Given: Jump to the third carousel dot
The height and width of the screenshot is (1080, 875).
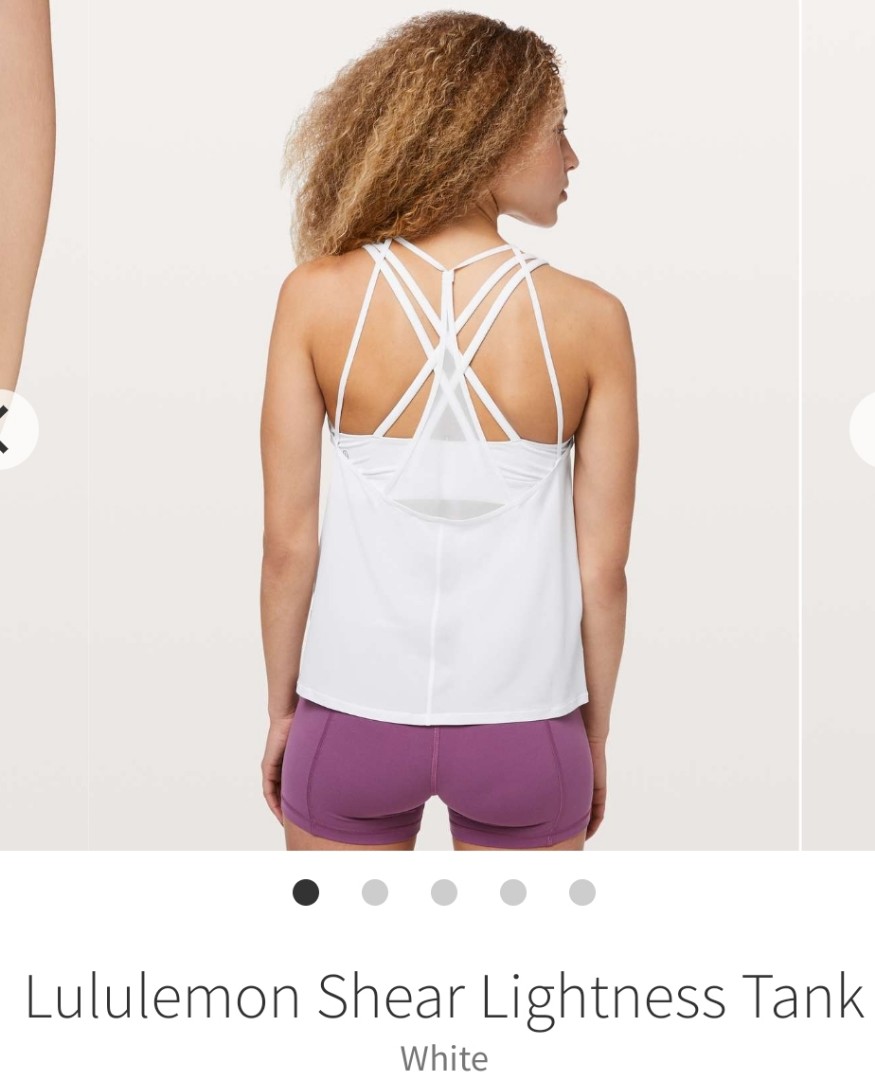Looking at the screenshot, I should 444,892.
